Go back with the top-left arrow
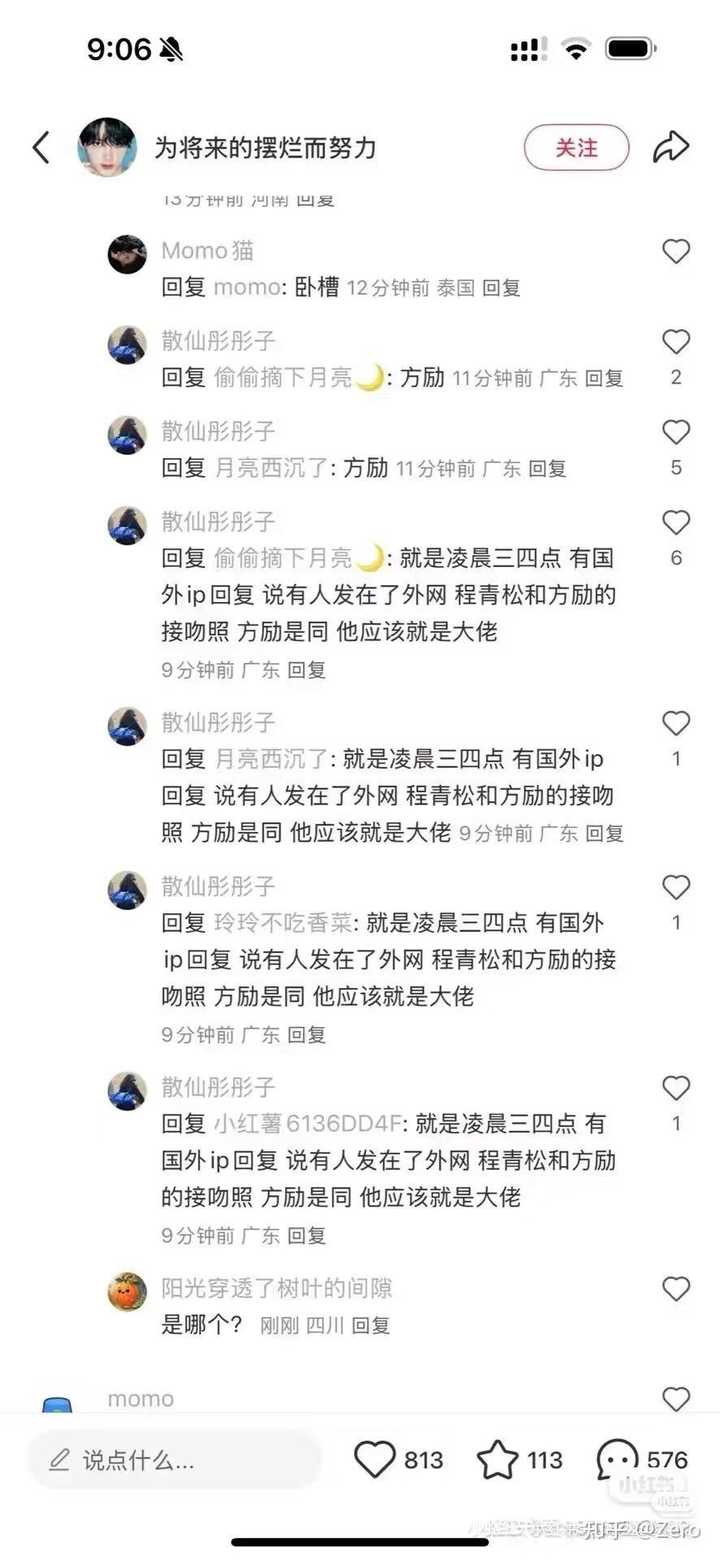The height and width of the screenshot is (1560, 720). point(41,148)
